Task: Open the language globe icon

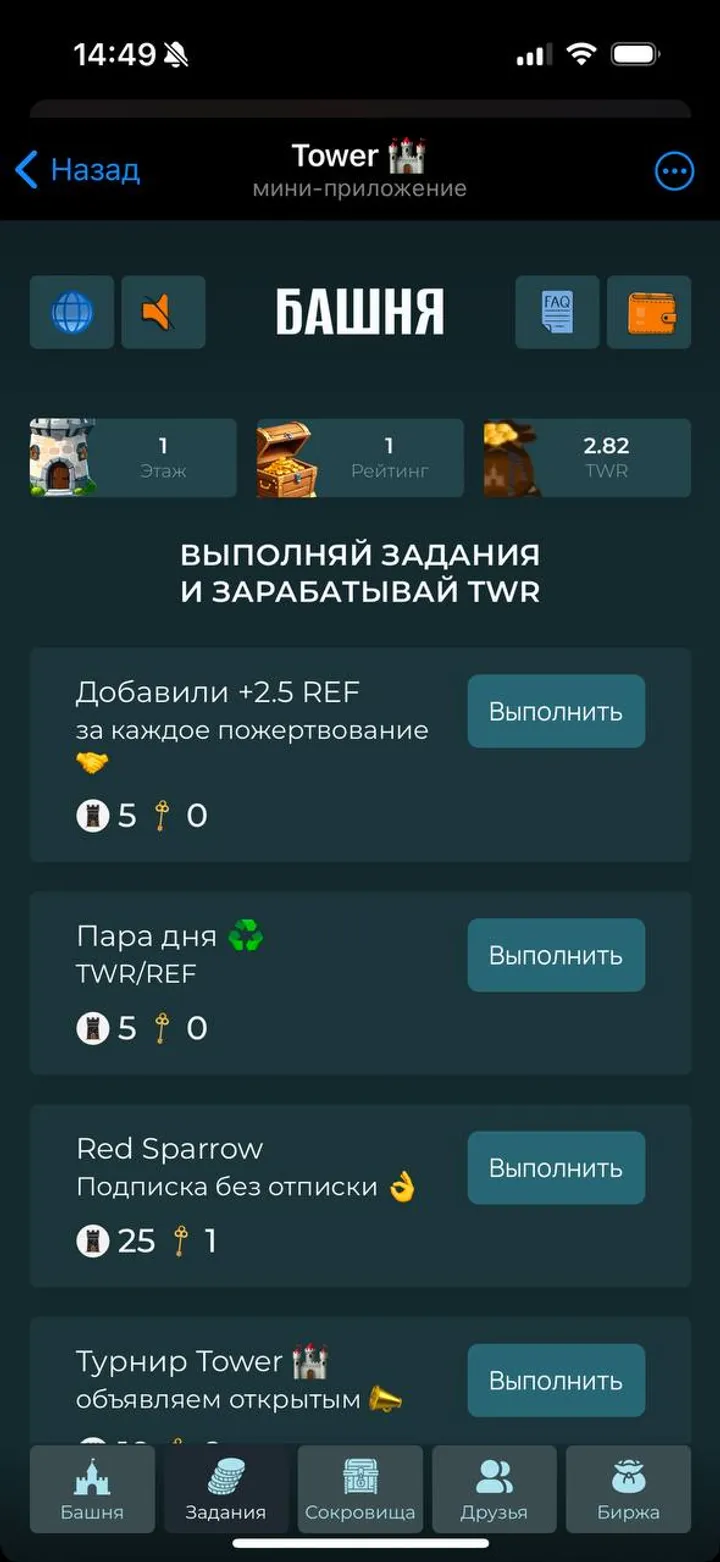Action: (x=70, y=312)
